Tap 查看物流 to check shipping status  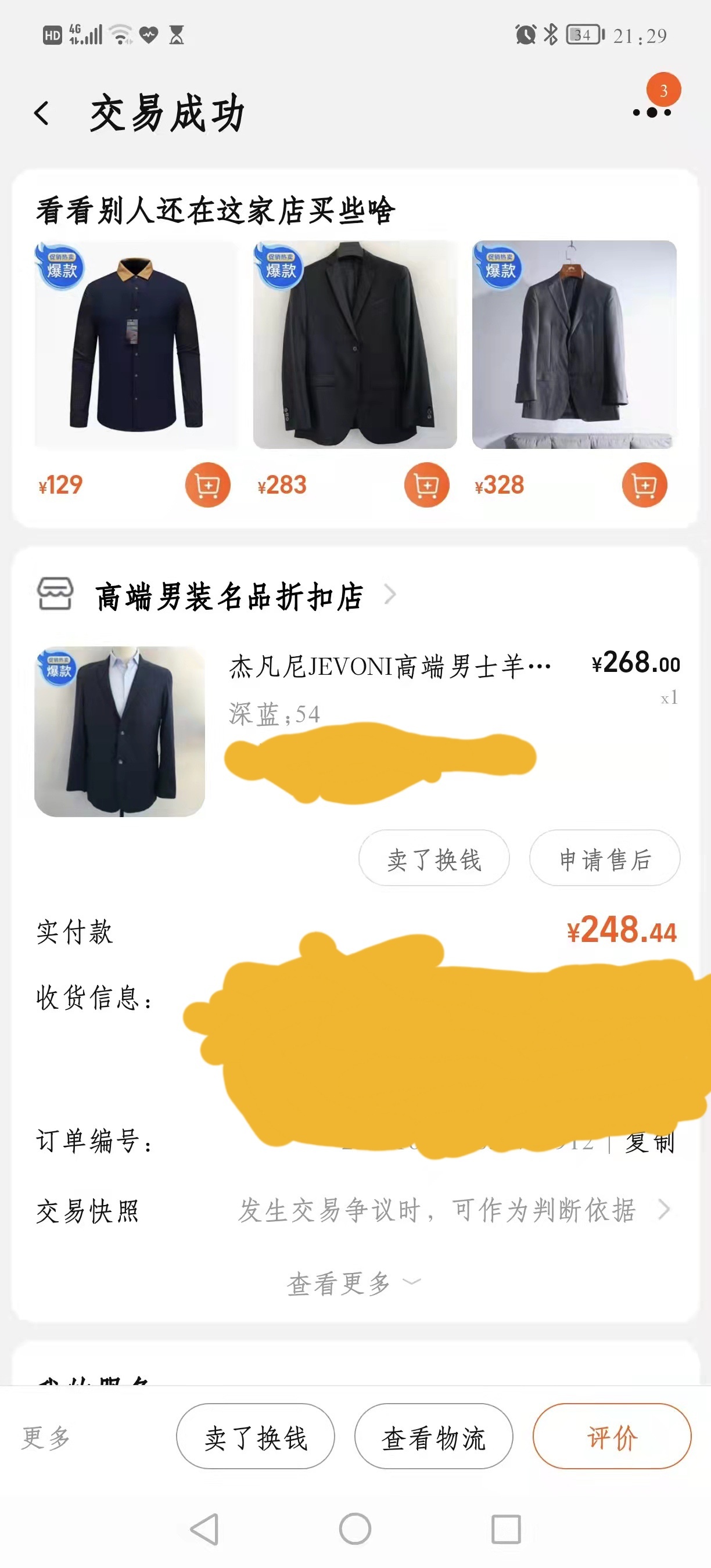[x=433, y=1438]
